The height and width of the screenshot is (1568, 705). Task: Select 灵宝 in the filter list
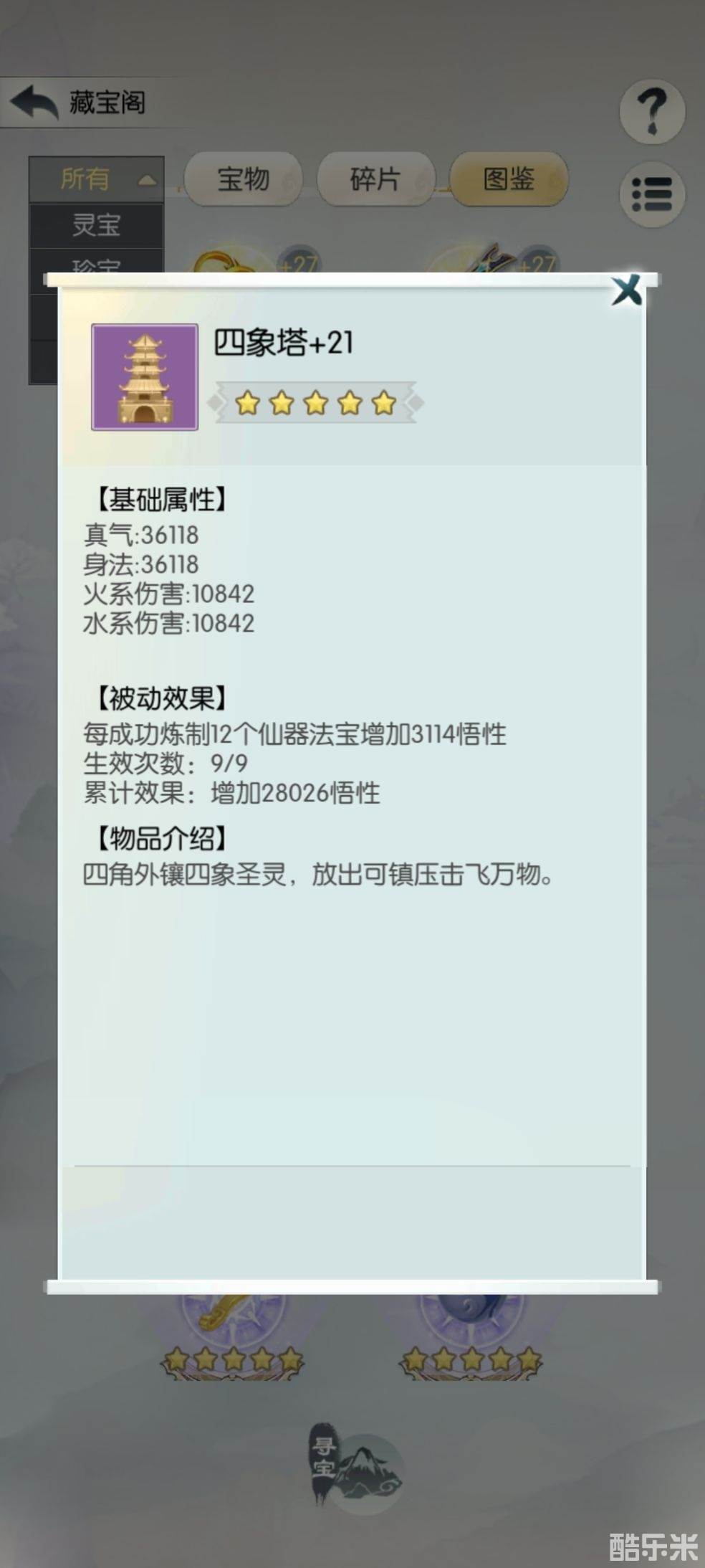(96, 225)
